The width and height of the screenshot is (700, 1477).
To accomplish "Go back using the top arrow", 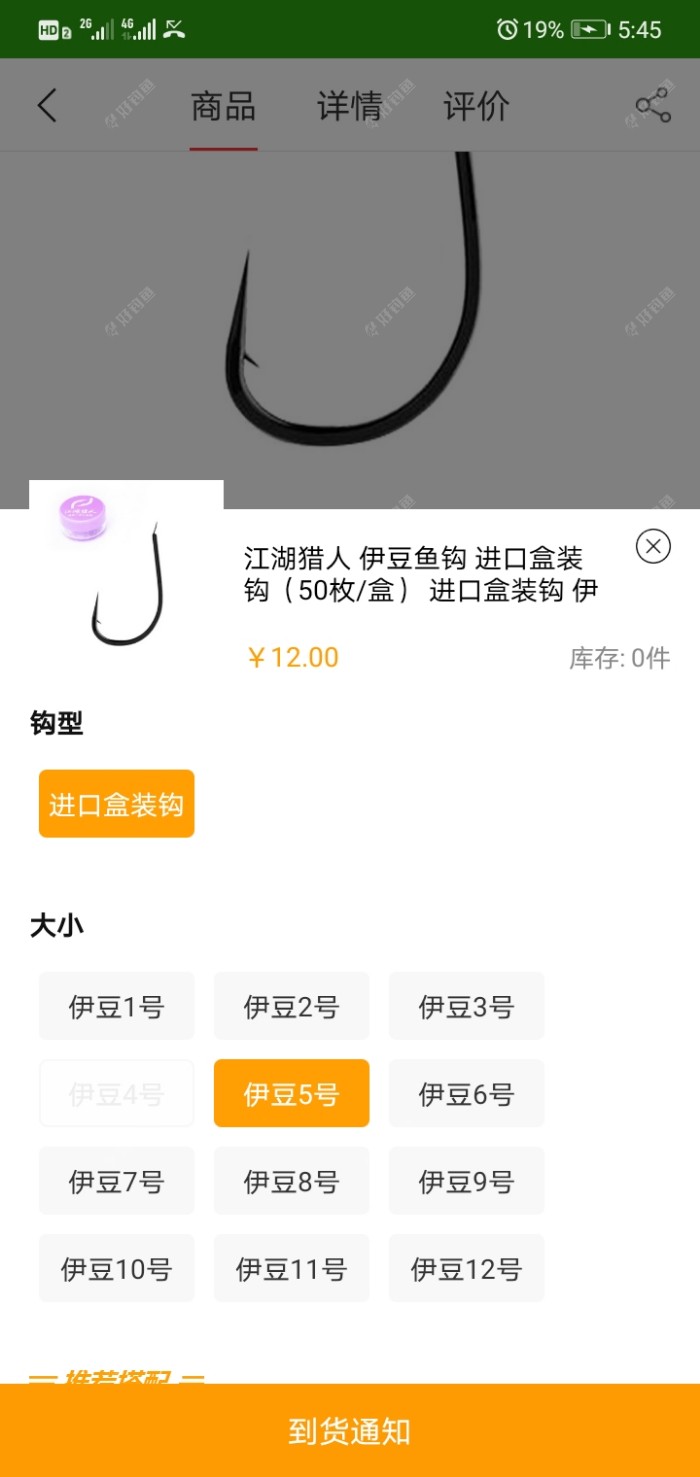I will coord(47,105).
